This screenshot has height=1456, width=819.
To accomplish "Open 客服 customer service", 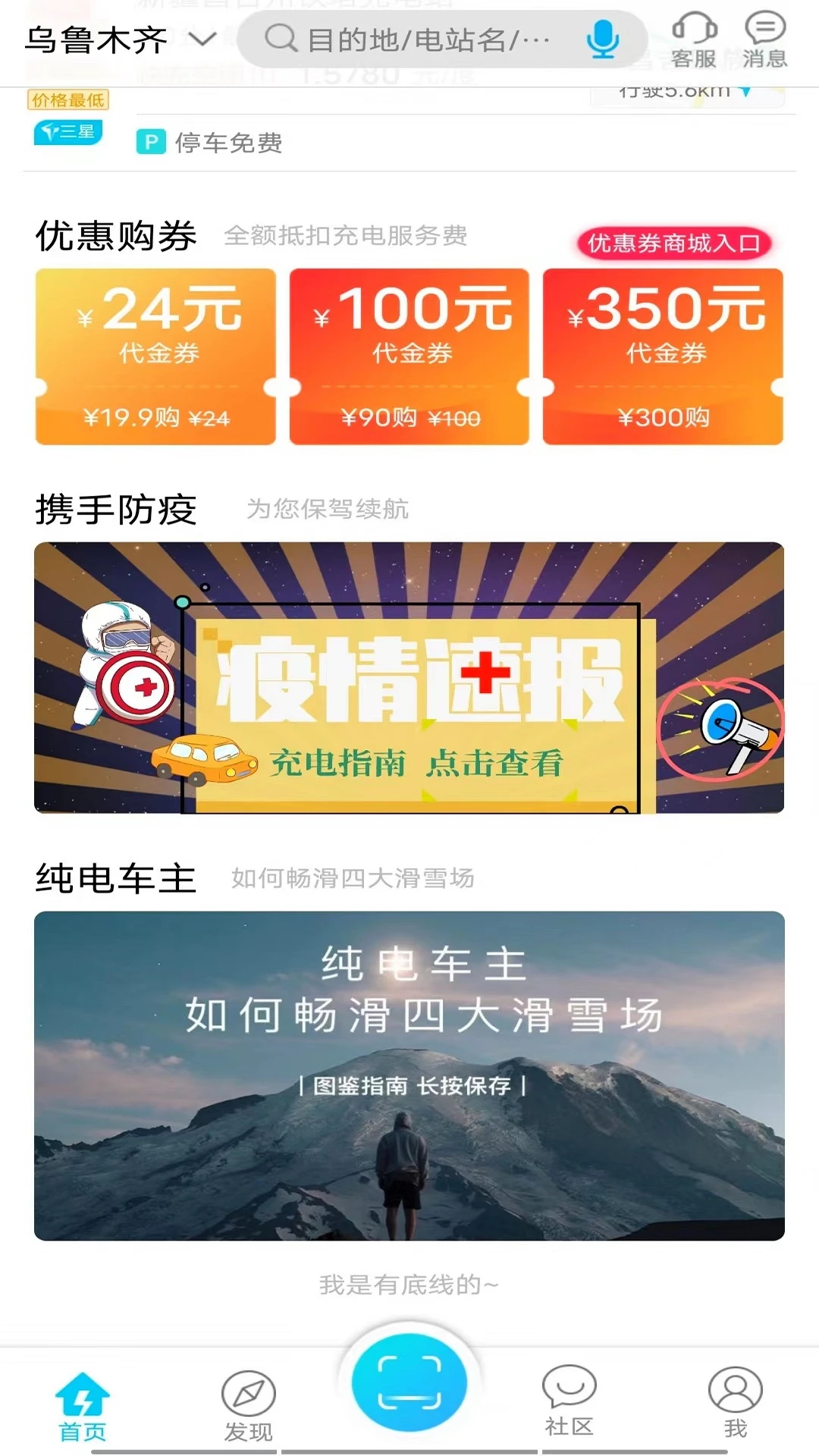I will tap(694, 41).
